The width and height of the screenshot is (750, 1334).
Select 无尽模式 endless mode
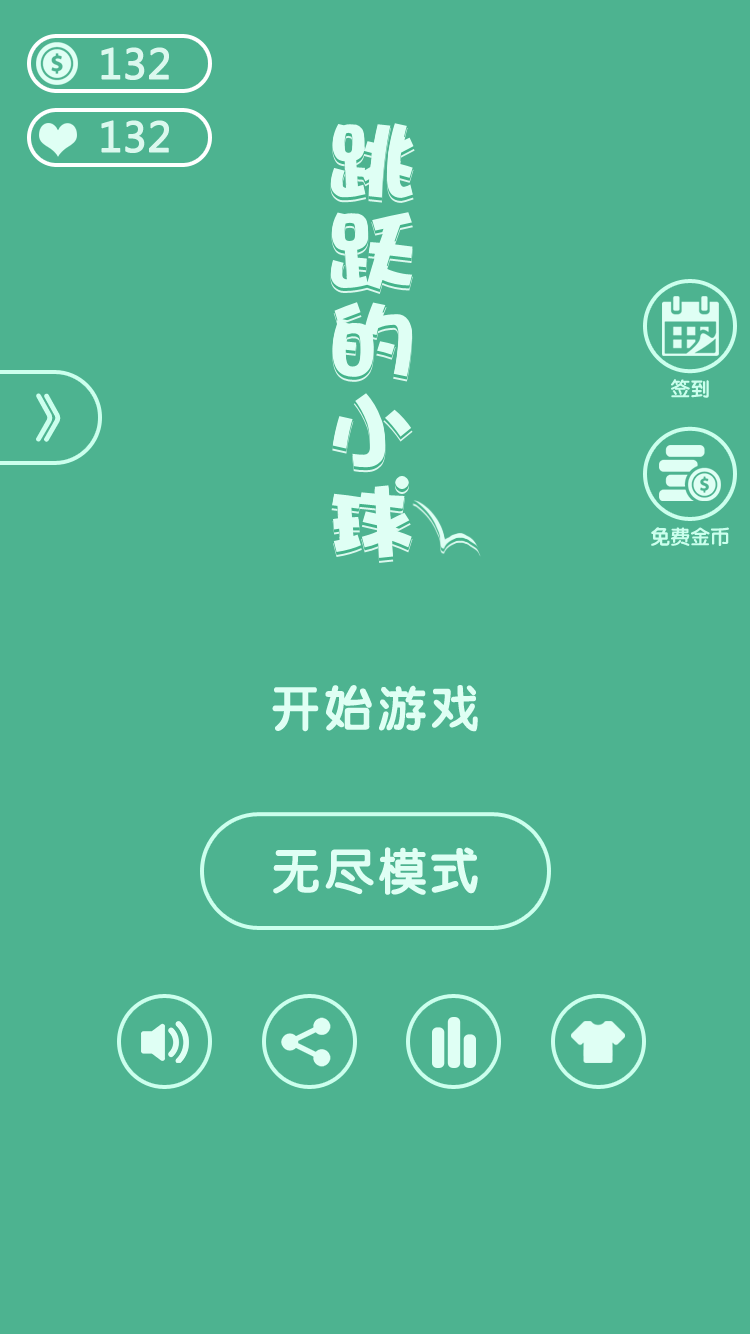point(375,871)
